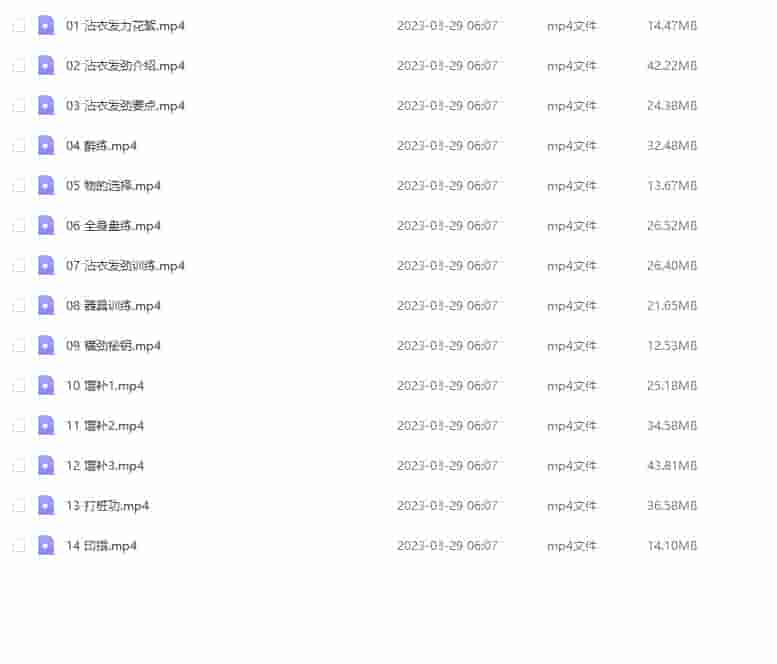Tick the checkbox for 12 增补3.mp4
The height and width of the screenshot is (664, 777).
tap(19, 466)
